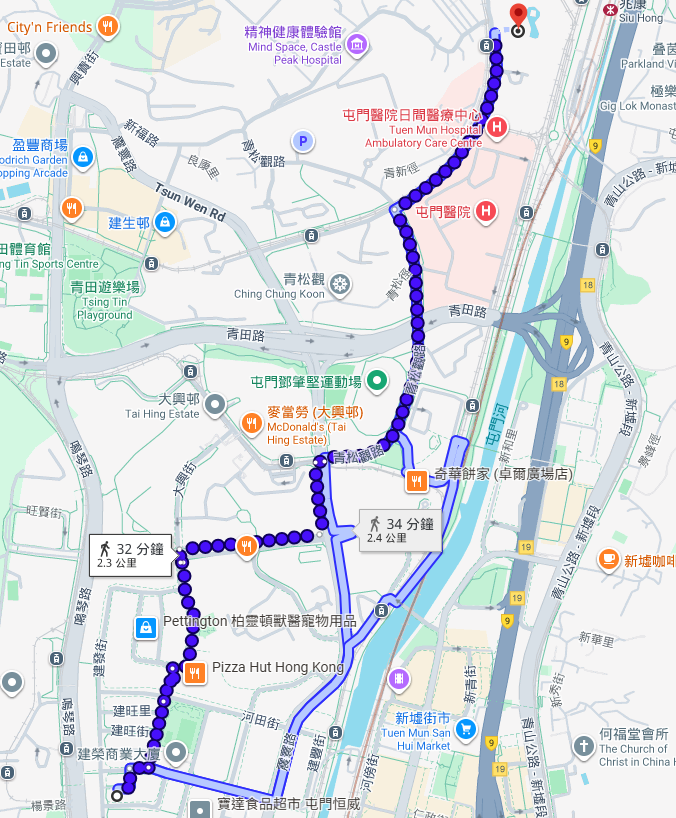Image resolution: width=676 pixels, height=818 pixels.
Task: Open 青松觀 Ching Chung Koon marker
Action: tap(341, 283)
